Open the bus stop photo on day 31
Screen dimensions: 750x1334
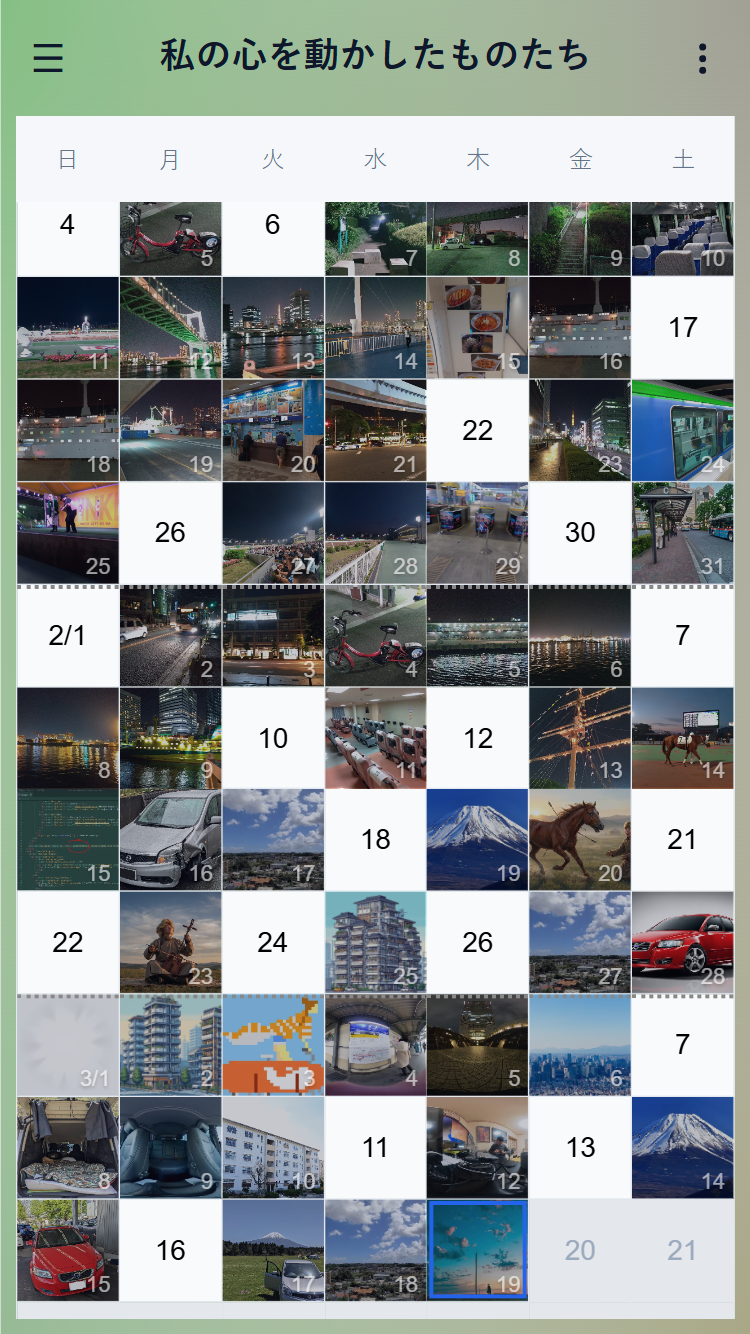683,533
